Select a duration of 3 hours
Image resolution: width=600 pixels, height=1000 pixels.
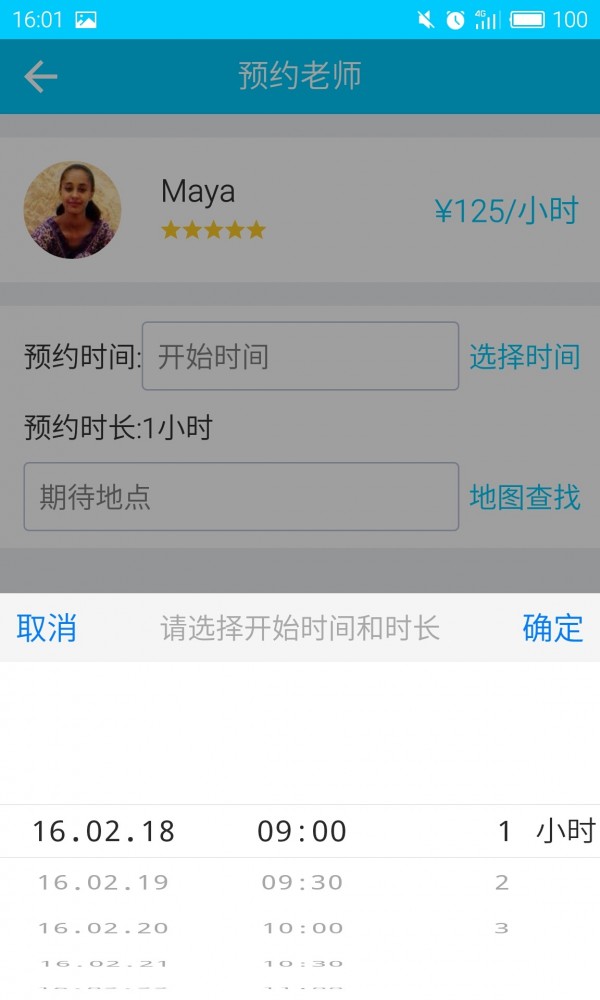click(502, 928)
